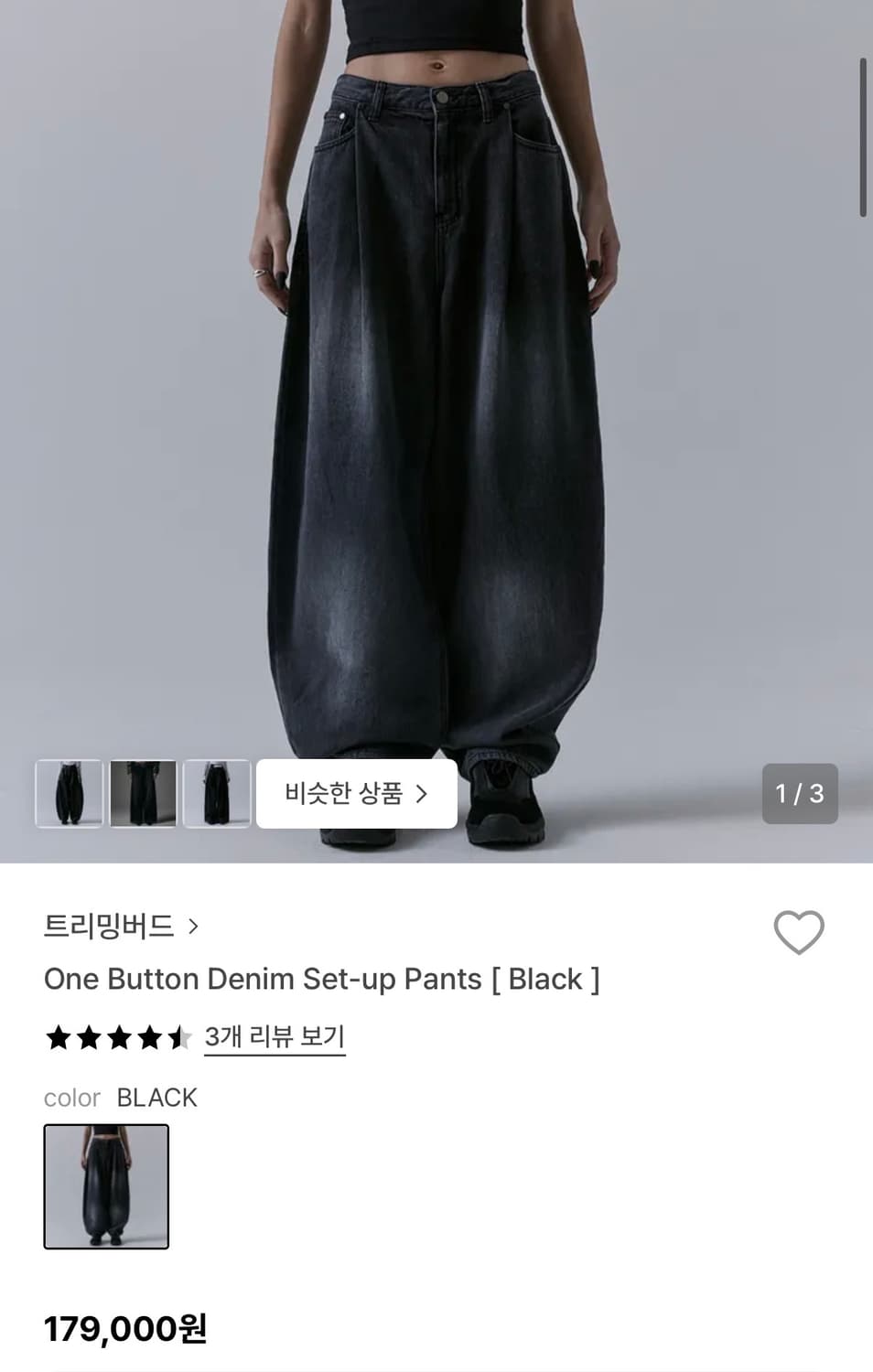Open the first pants thumbnail image

[x=69, y=793]
